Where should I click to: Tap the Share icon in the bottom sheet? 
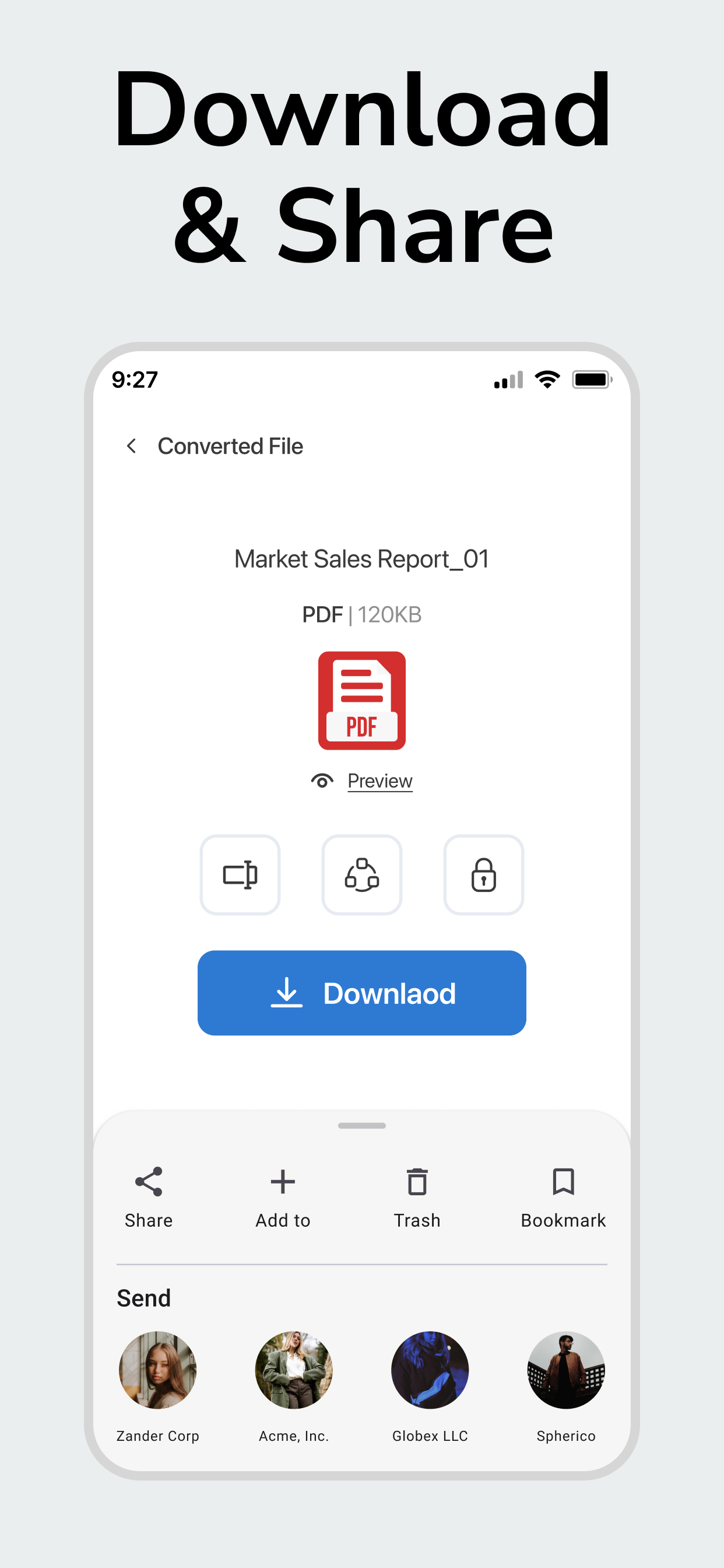pyautogui.click(x=149, y=1181)
